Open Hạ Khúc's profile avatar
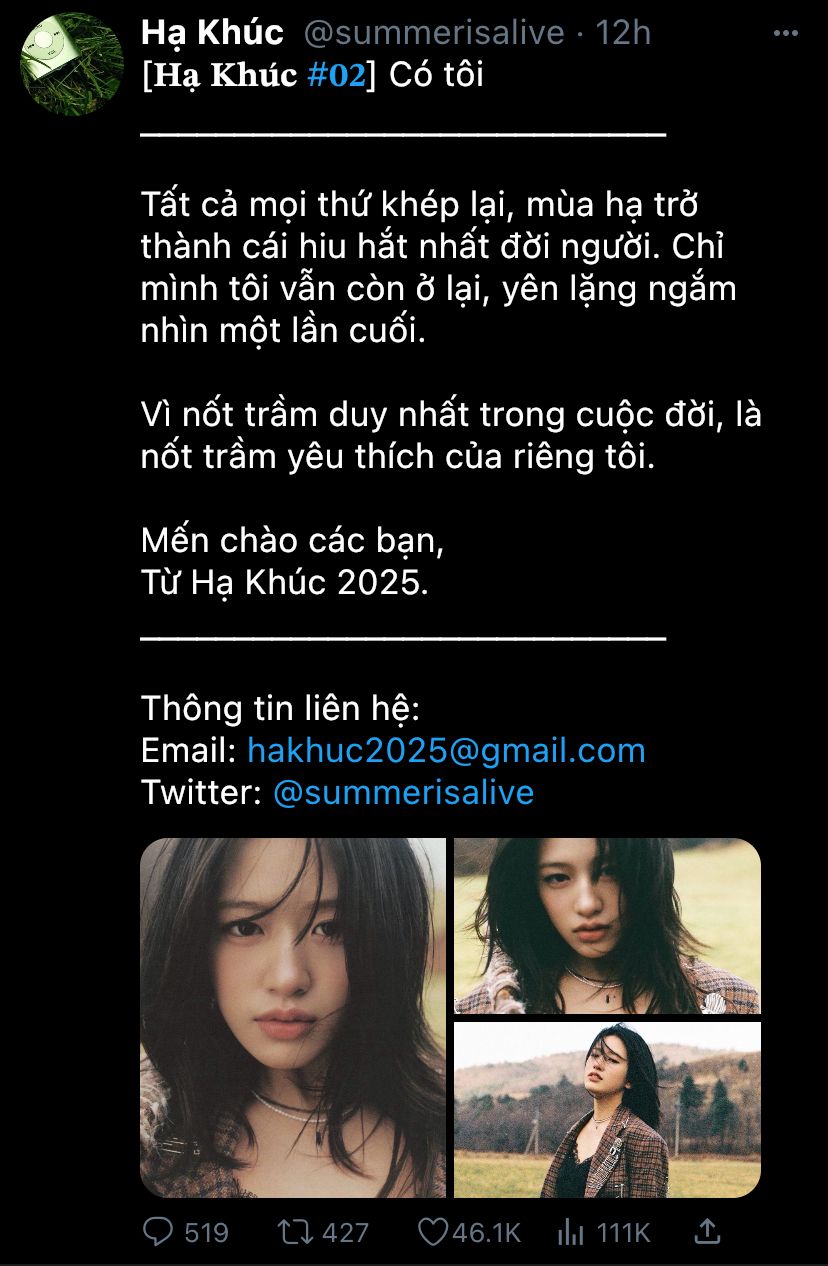Image resolution: width=828 pixels, height=1266 pixels. (x=73, y=65)
